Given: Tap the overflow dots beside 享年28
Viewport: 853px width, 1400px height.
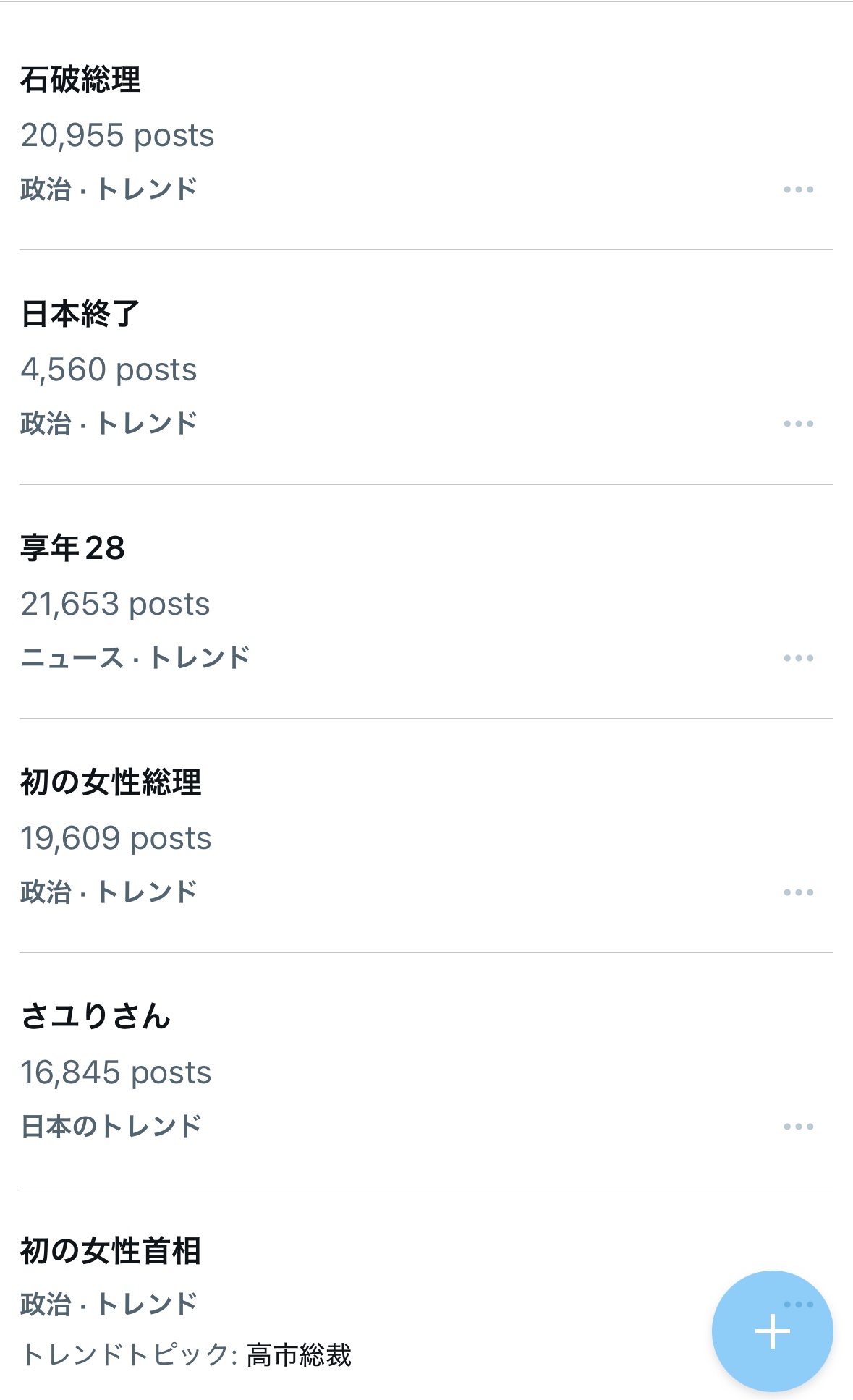Looking at the screenshot, I should 798,658.
